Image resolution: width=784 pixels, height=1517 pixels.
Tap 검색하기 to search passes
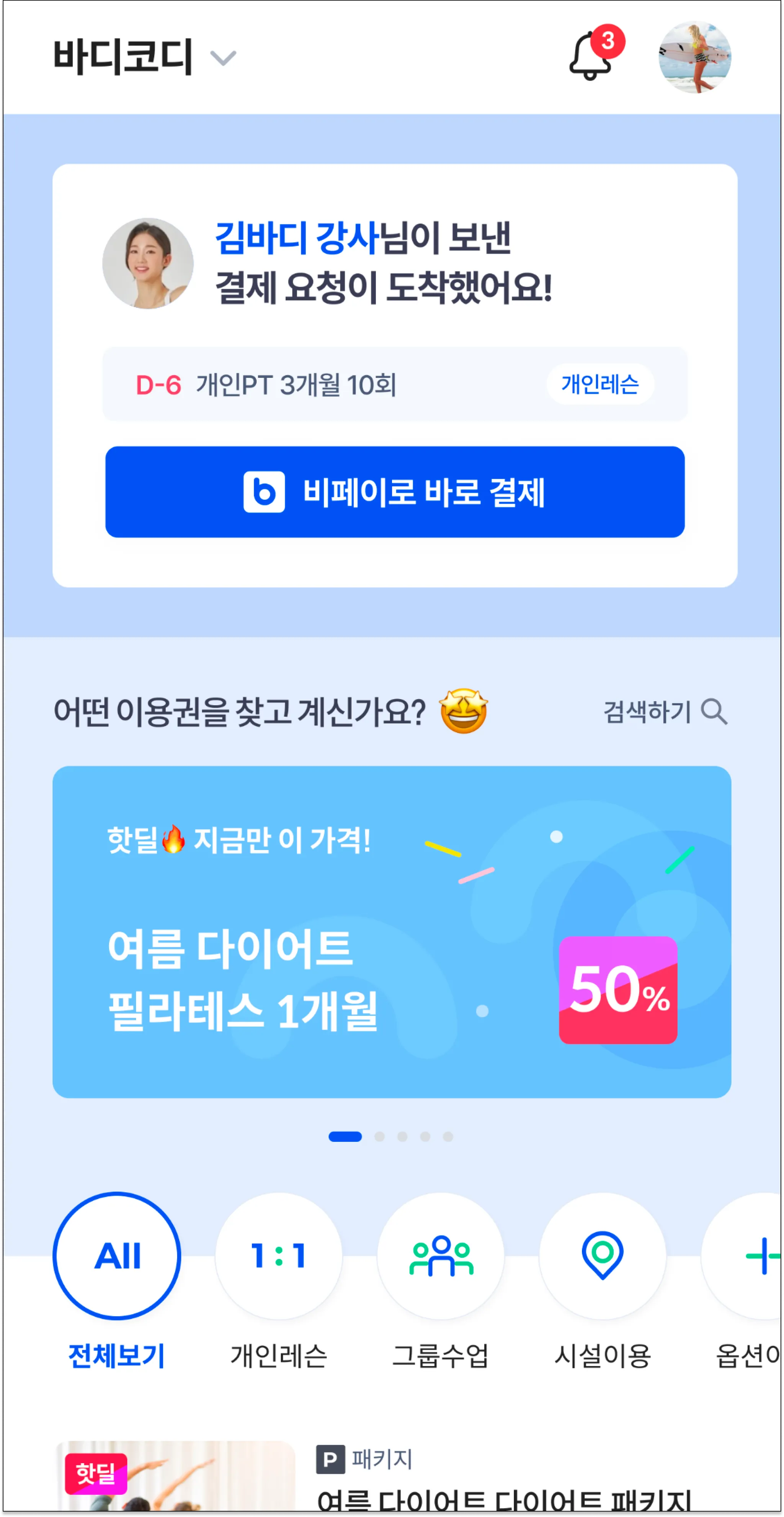tap(665, 711)
